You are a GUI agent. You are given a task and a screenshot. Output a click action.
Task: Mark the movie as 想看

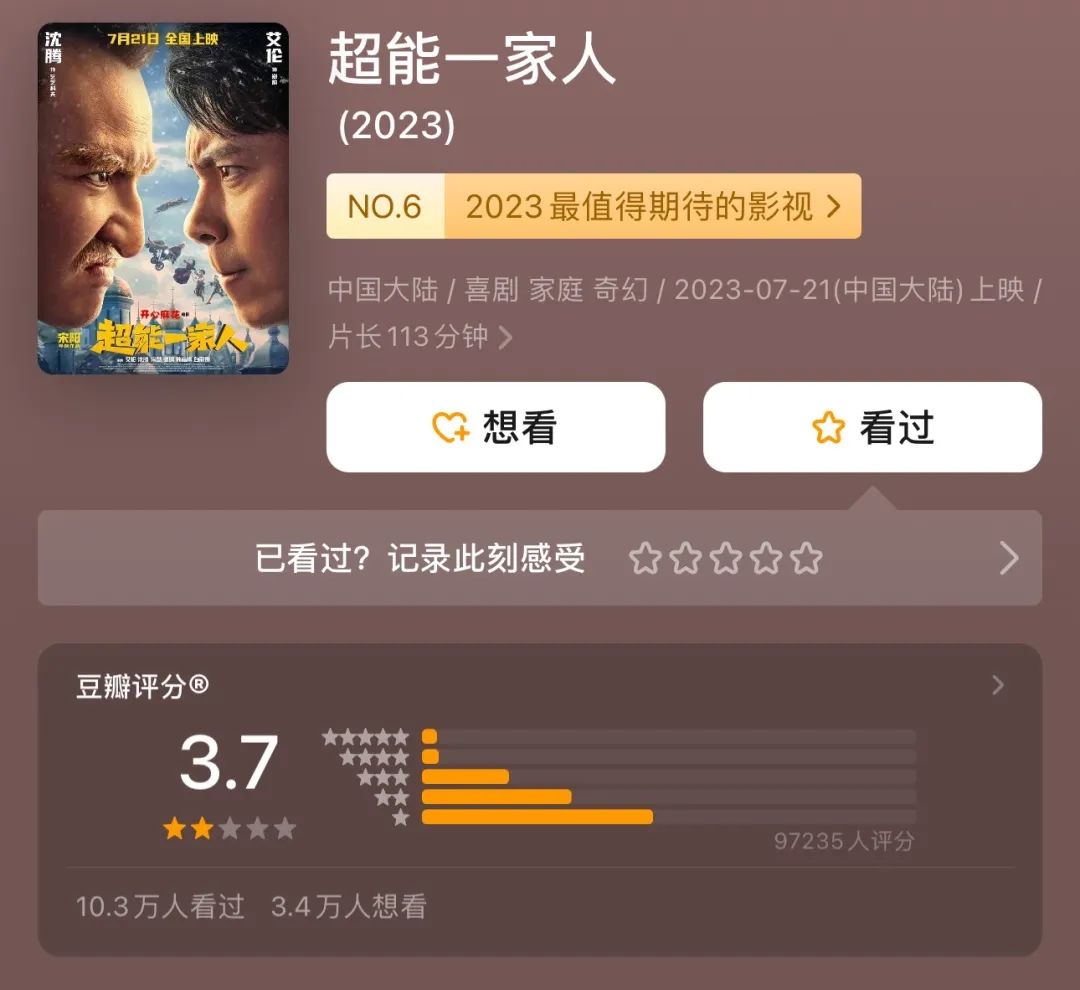coord(495,428)
